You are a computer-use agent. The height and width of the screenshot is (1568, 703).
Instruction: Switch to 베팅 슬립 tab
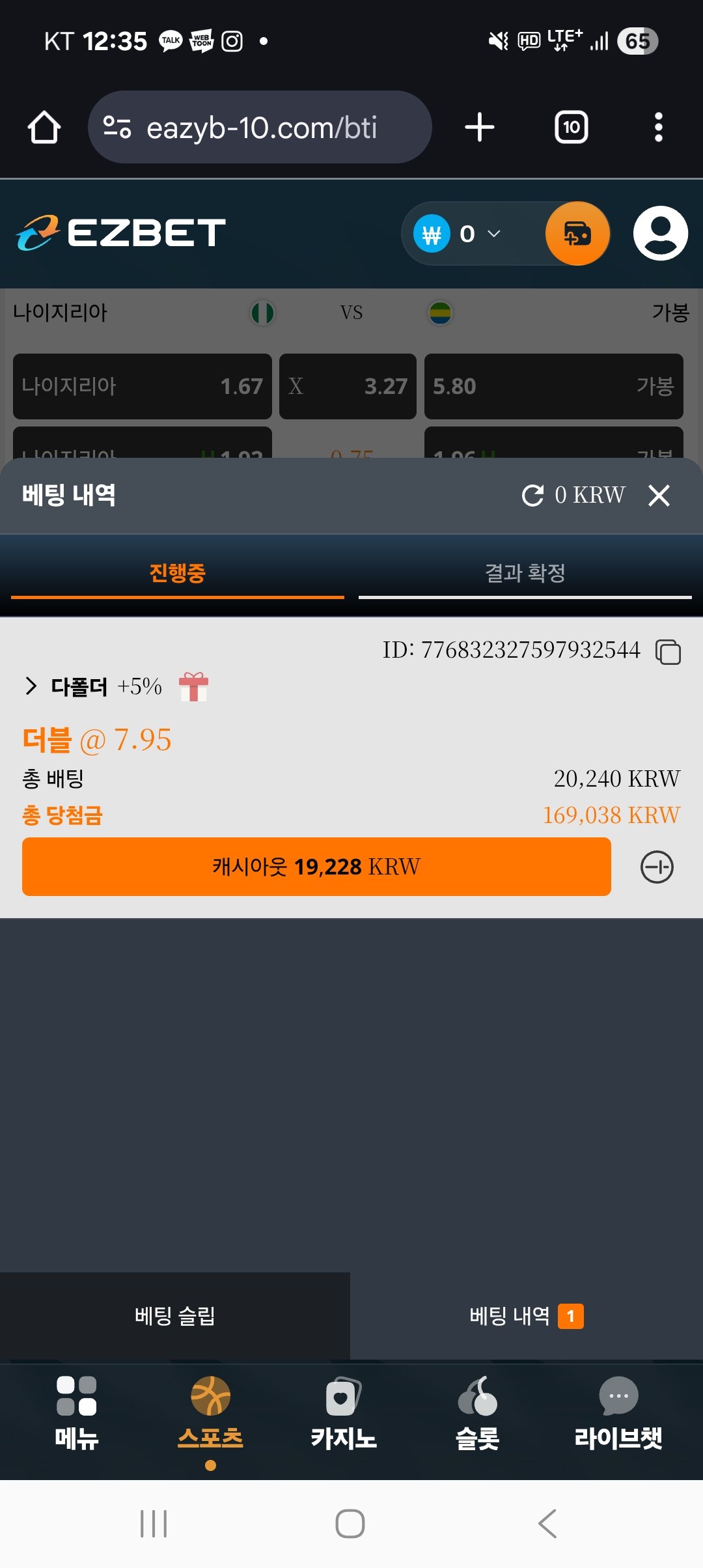tap(174, 1316)
